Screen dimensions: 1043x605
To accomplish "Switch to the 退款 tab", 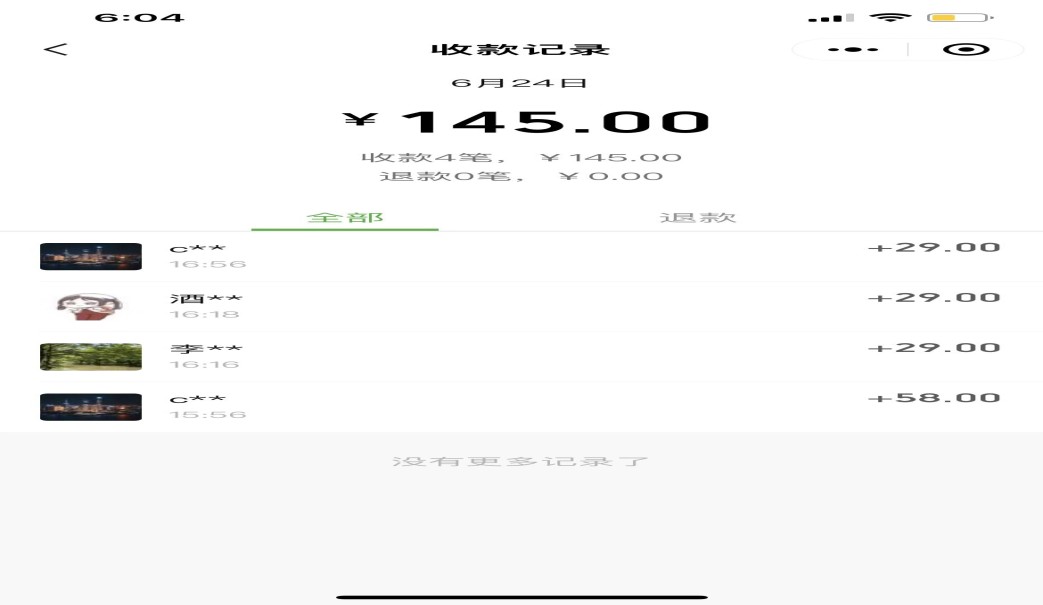I will [698, 217].
